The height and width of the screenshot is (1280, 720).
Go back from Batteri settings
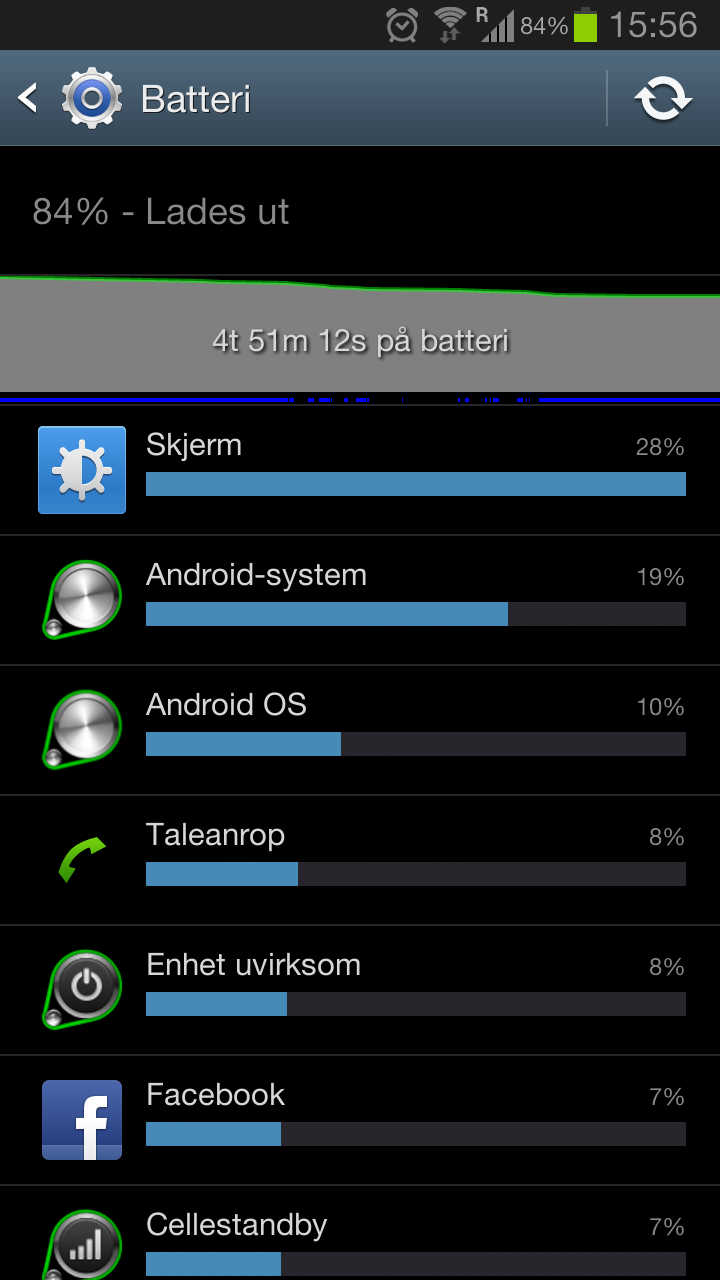(x=70, y=98)
